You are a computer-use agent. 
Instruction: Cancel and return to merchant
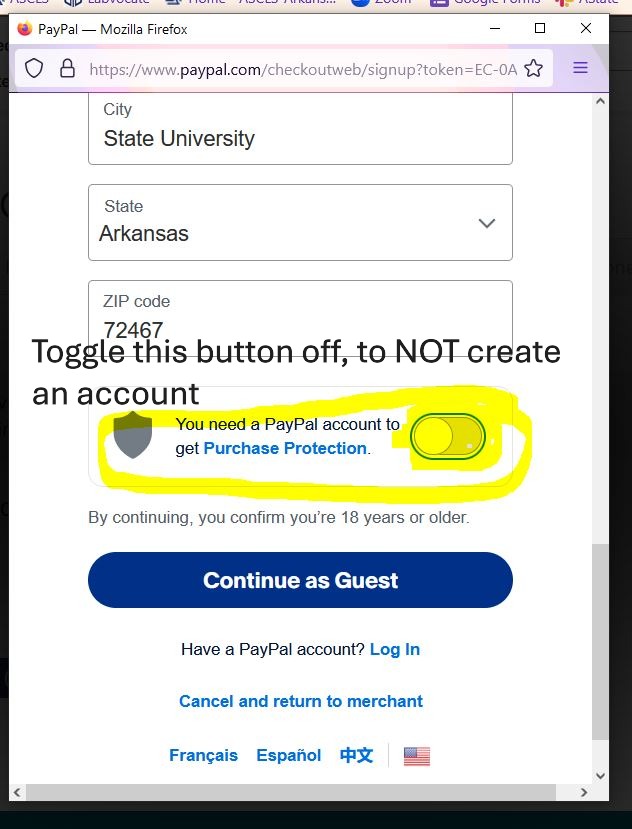[300, 701]
